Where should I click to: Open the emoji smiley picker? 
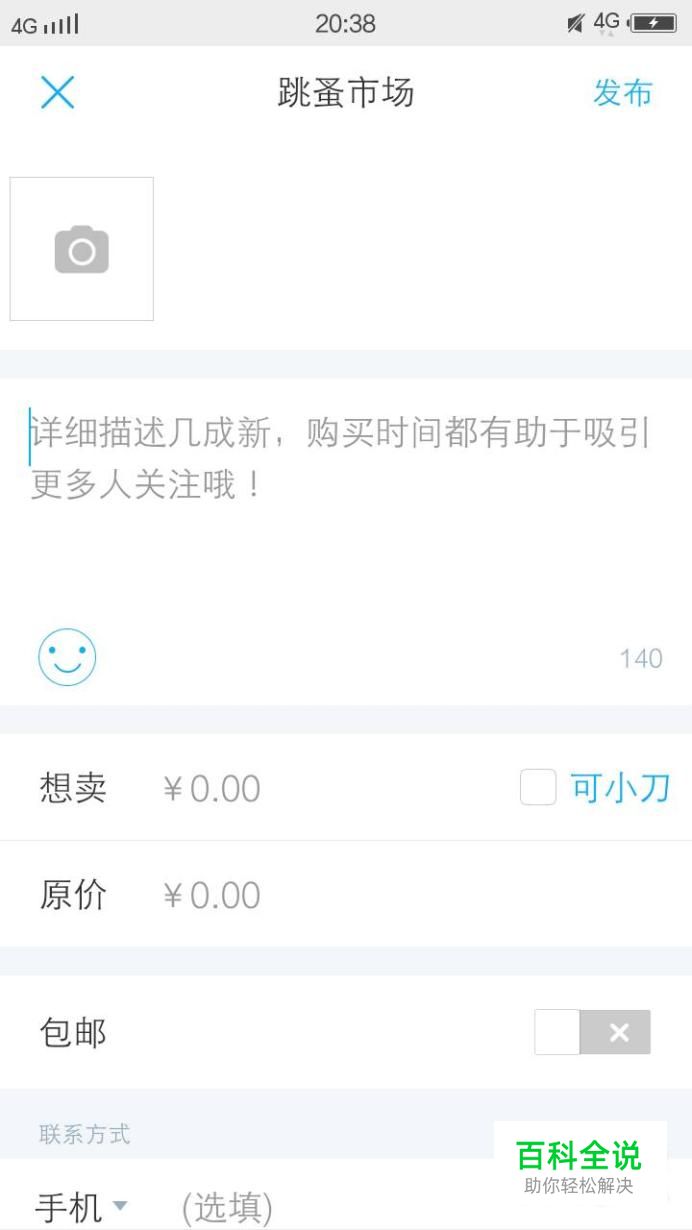tap(67, 657)
